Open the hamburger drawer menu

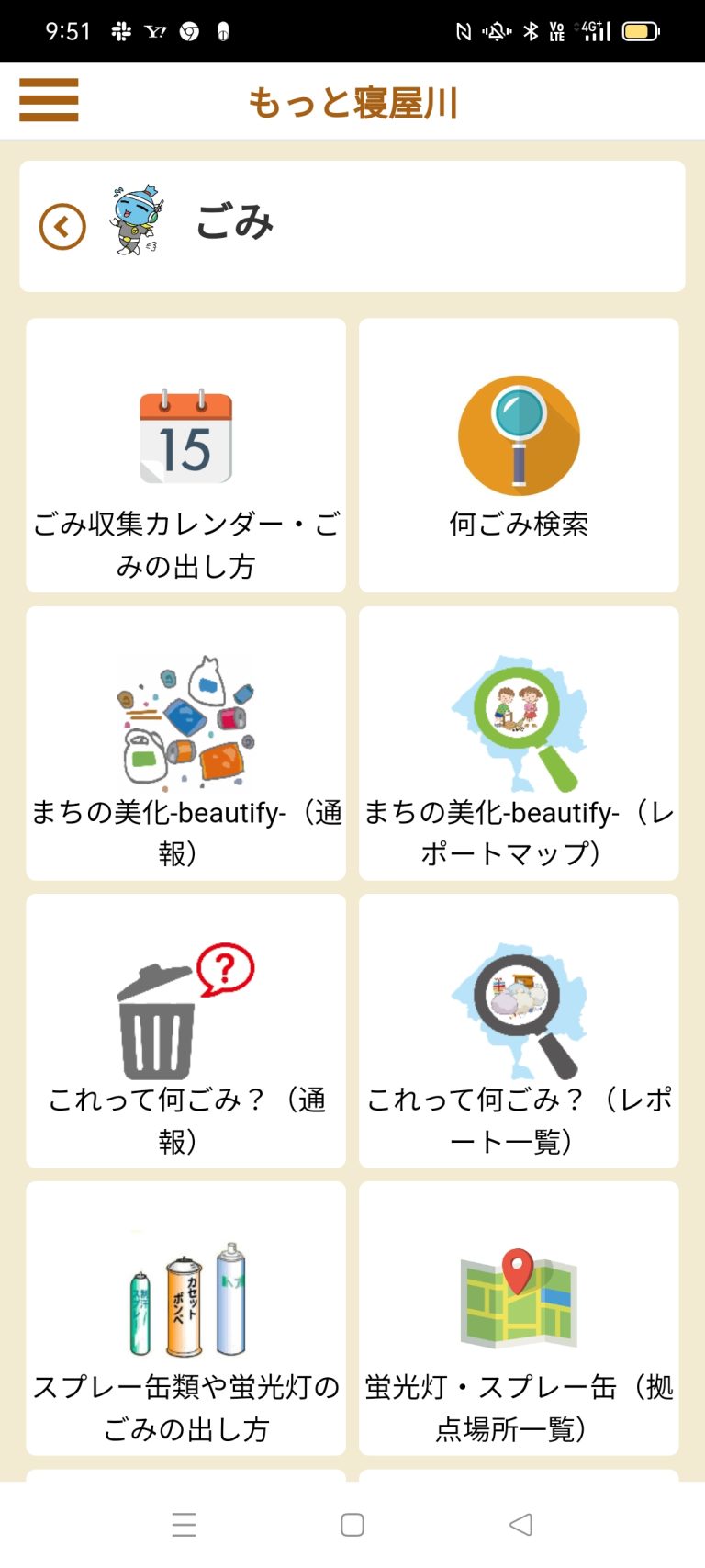pyautogui.click(x=49, y=99)
